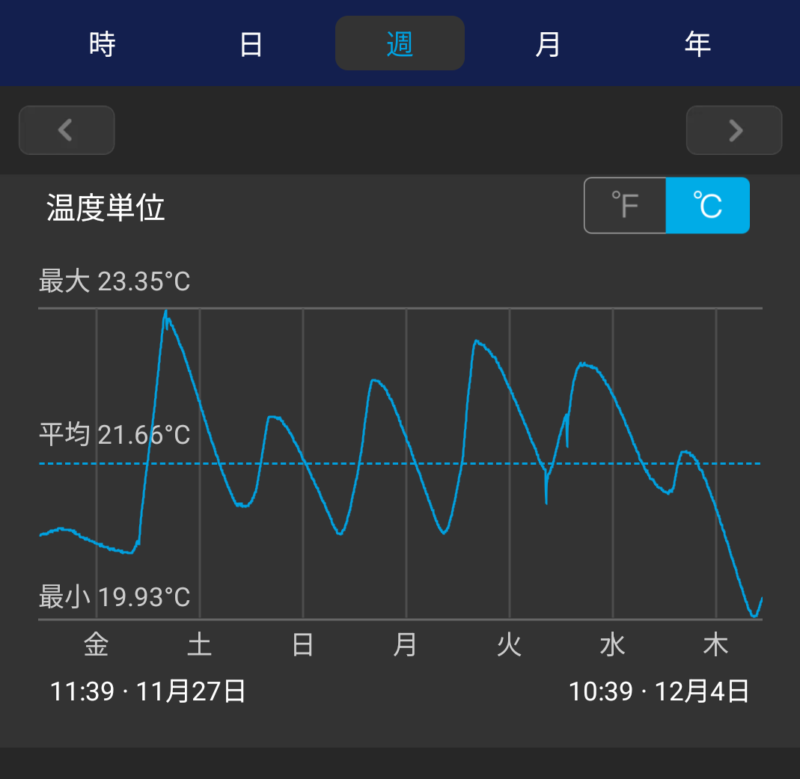Switch to the 月 (month) tab
This screenshot has width=800, height=779.
548,44
